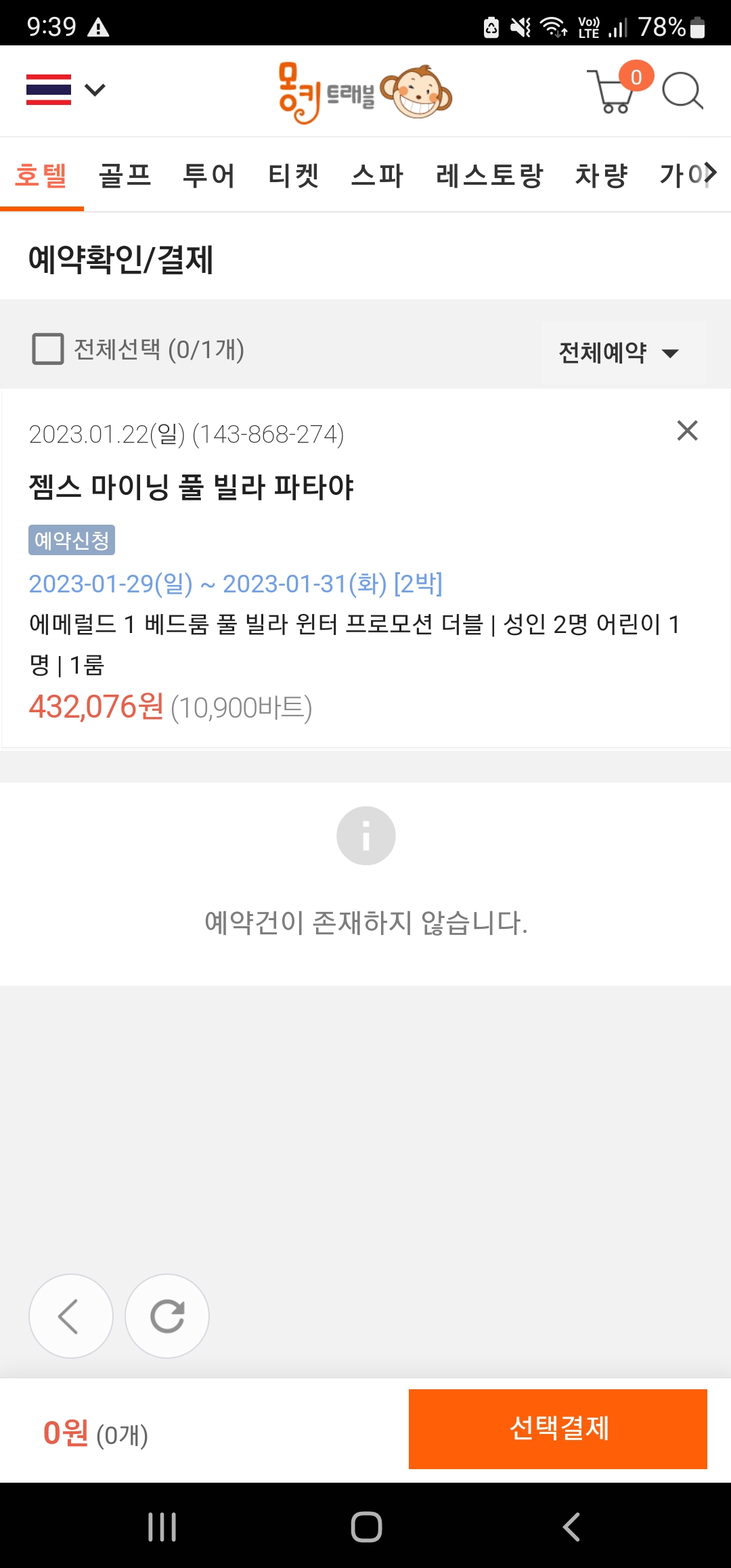Switch to the 골프 tab
This screenshot has width=731, height=1568.
125,175
